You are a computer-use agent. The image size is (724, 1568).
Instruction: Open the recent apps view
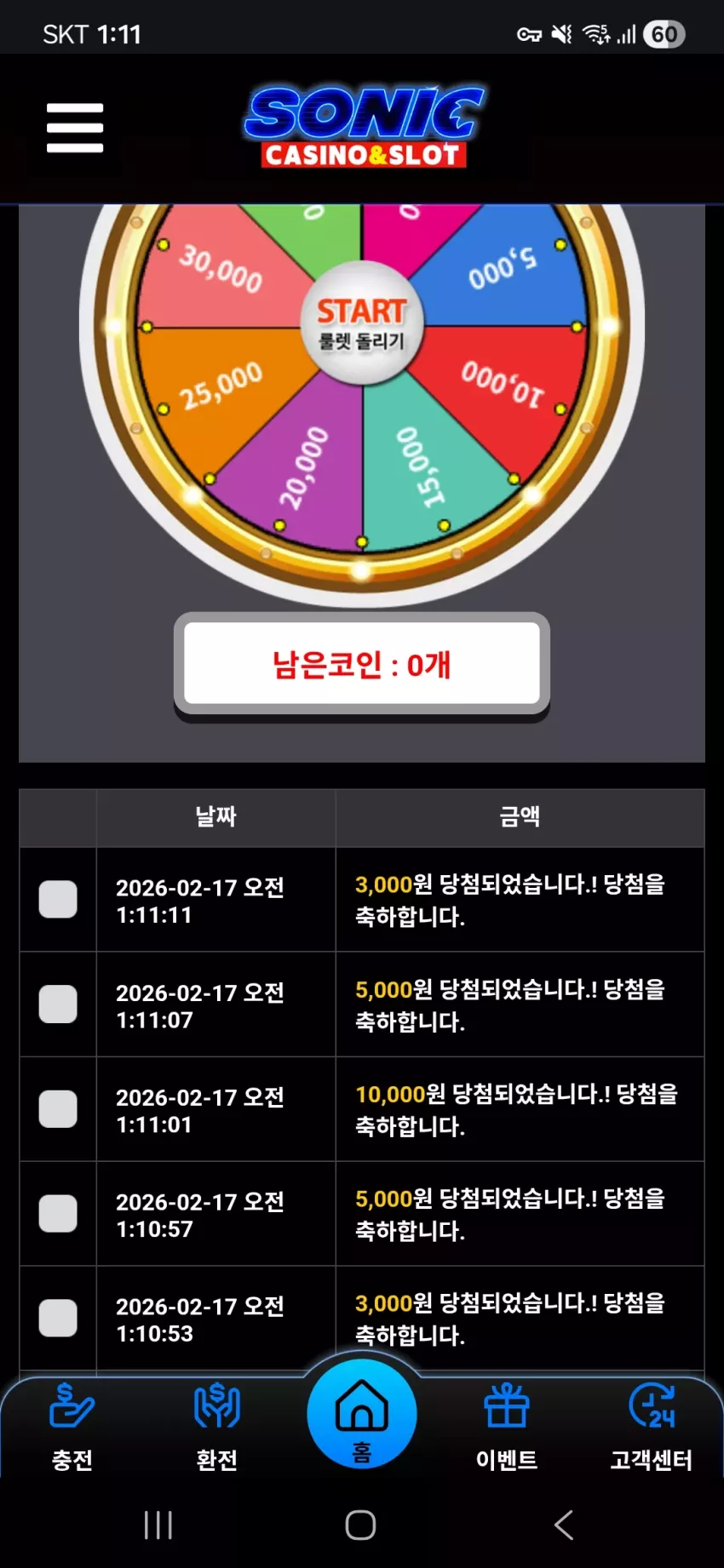click(x=158, y=1525)
